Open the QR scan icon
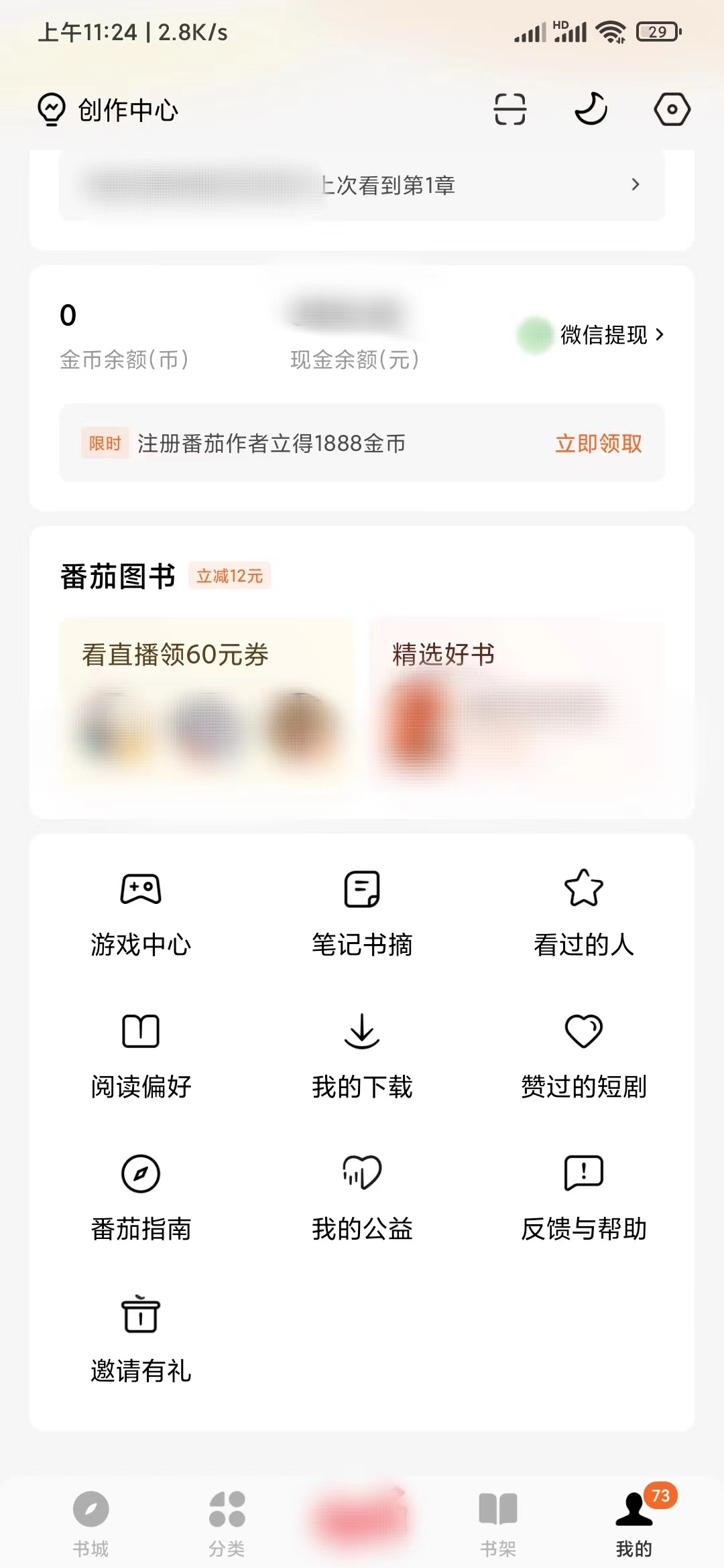 click(x=509, y=110)
